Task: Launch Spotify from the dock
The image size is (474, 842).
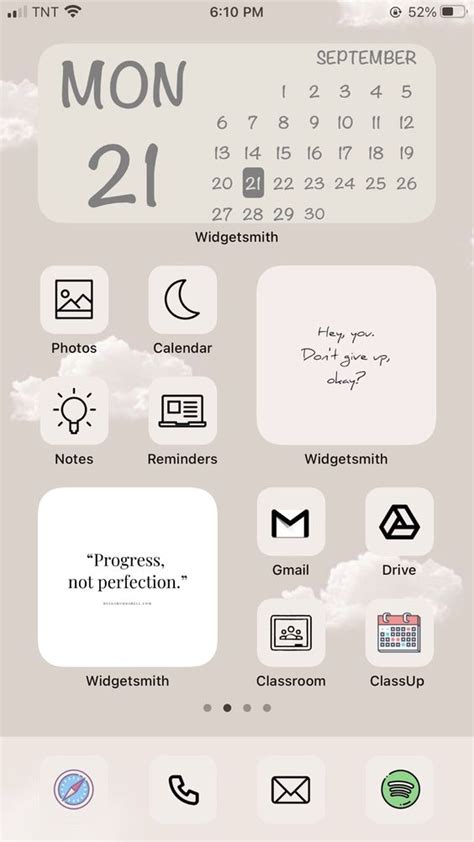Action: tap(399, 789)
